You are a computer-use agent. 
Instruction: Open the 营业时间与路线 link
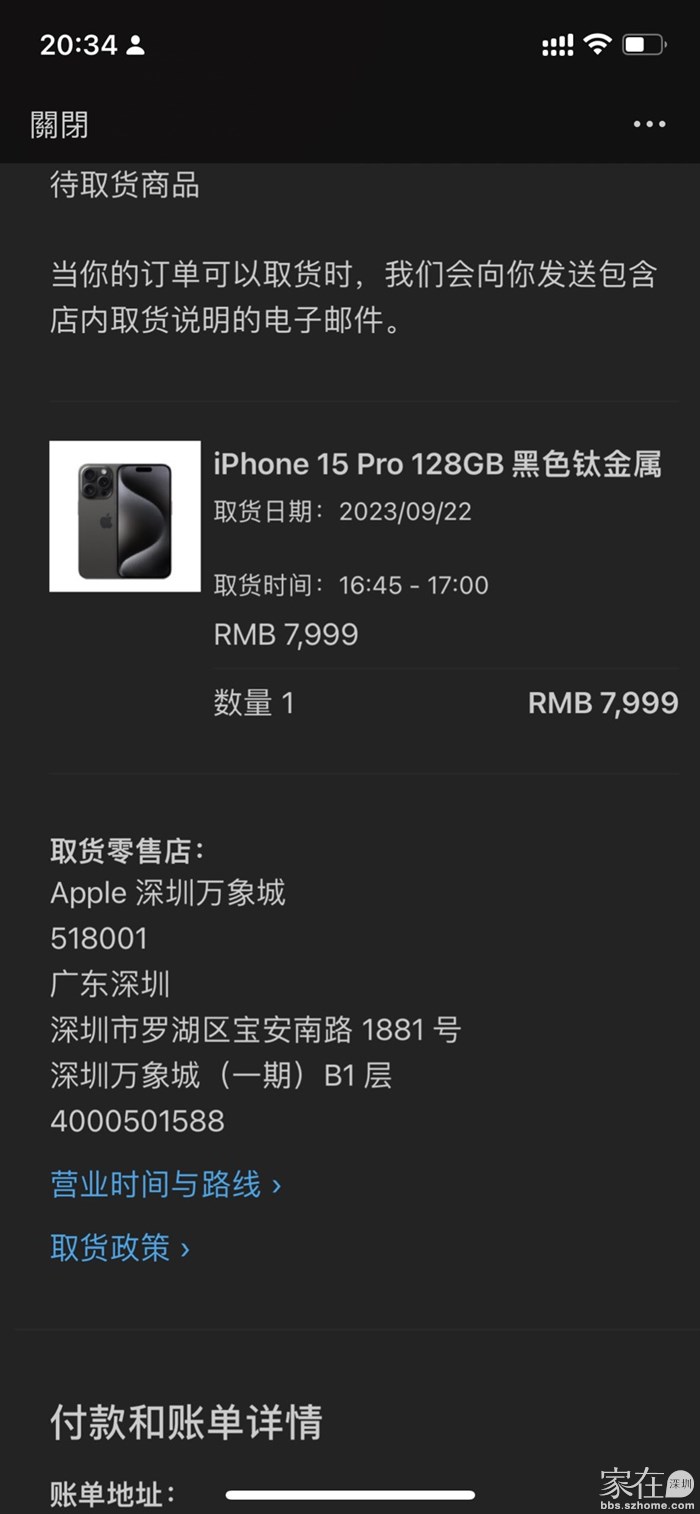pos(166,1185)
